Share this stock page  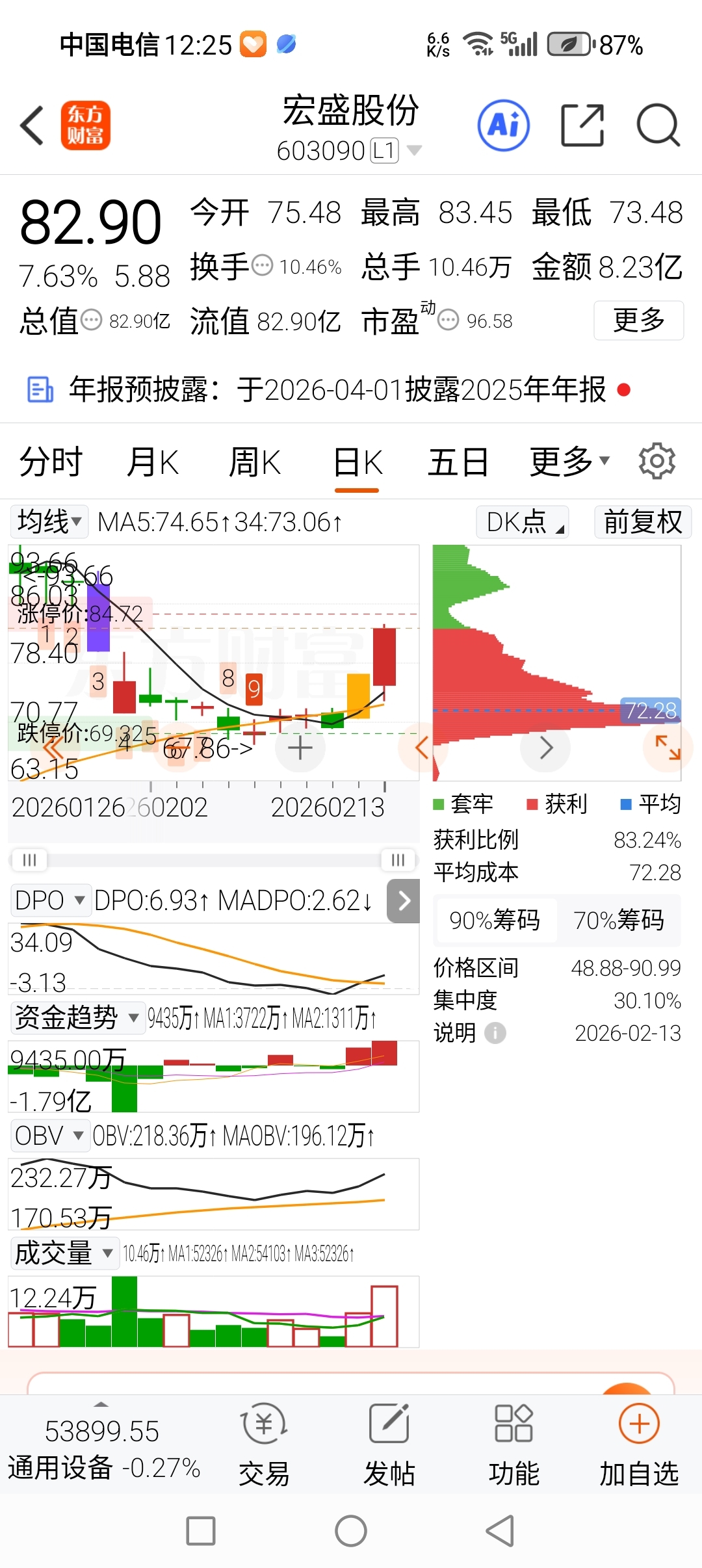coord(582,125)
